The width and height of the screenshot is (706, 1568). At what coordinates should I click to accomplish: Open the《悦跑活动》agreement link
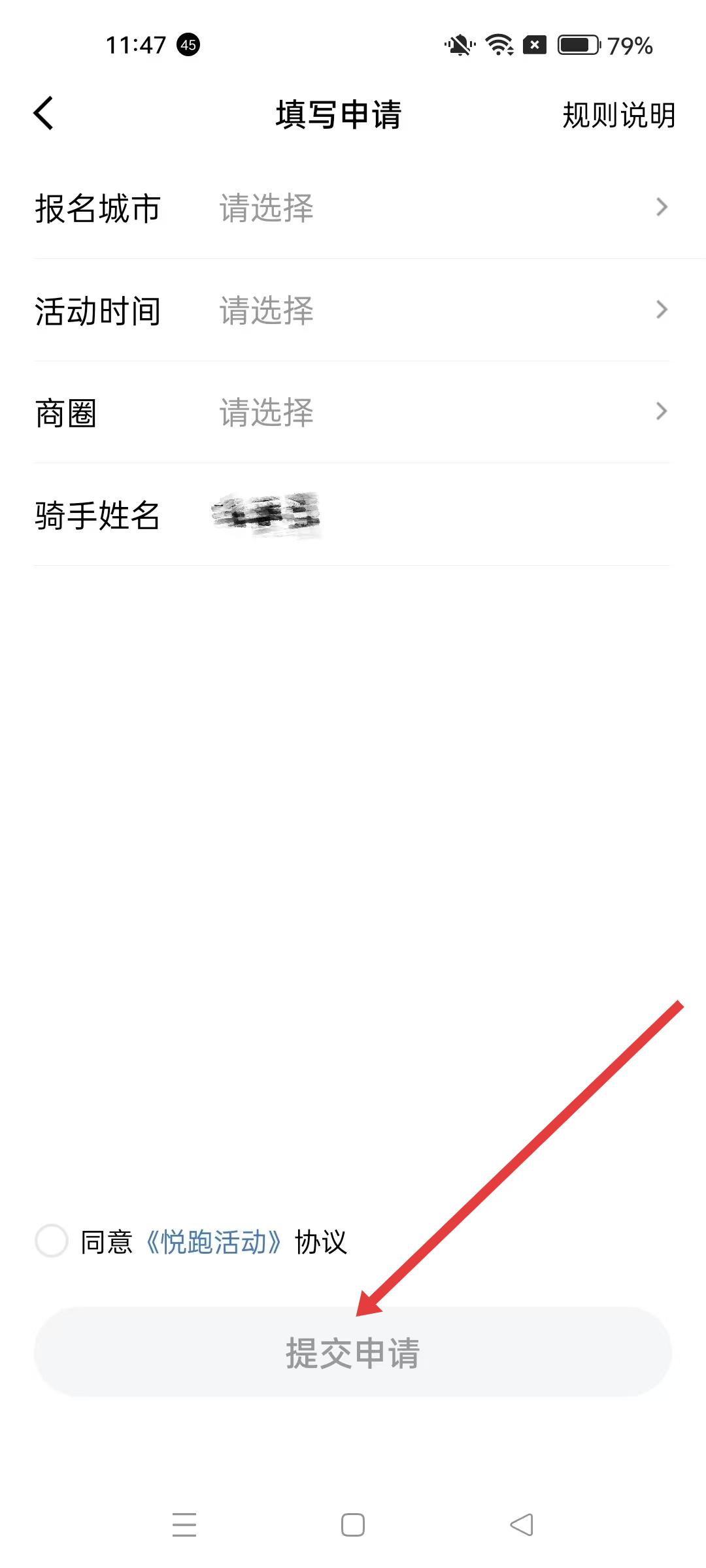pos(213,1242)
